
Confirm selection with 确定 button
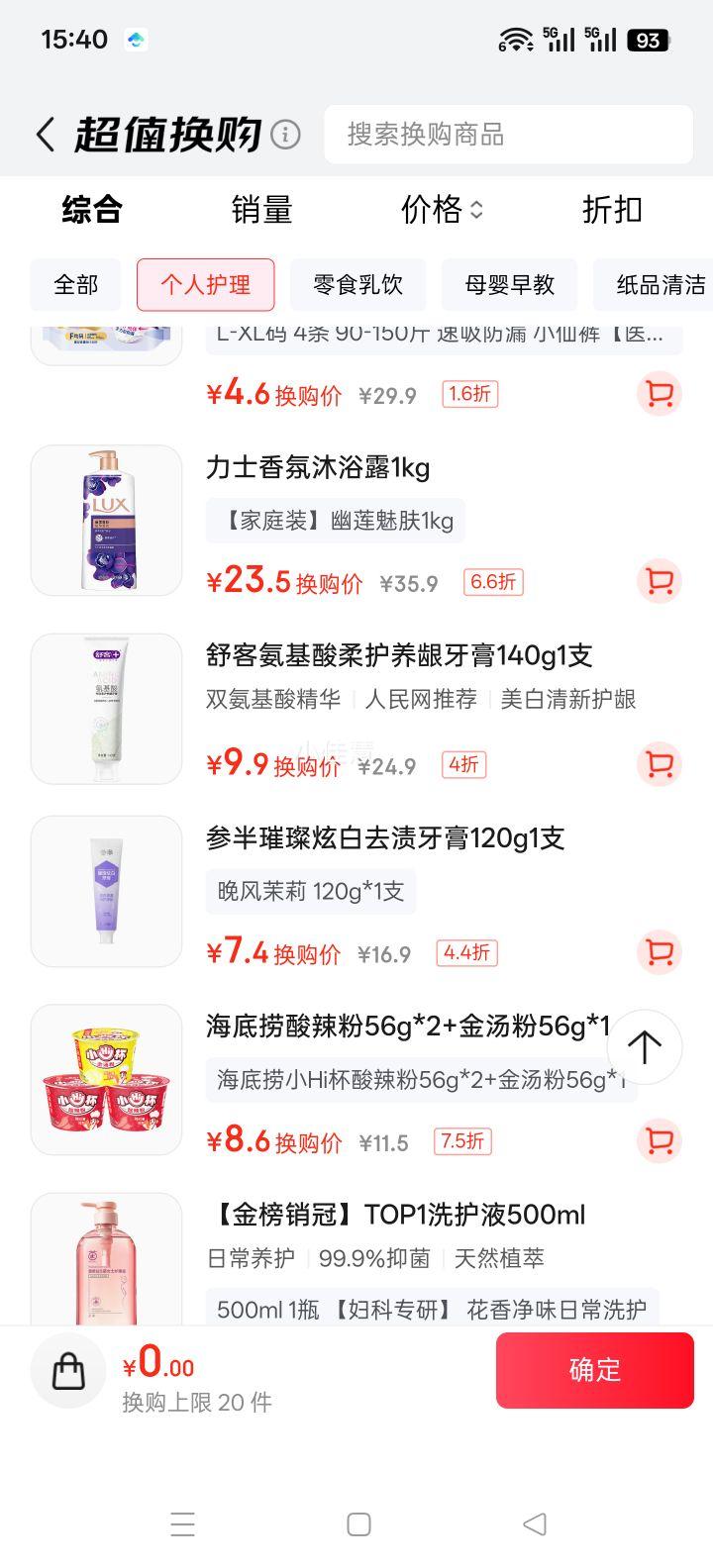[594, 1370]
